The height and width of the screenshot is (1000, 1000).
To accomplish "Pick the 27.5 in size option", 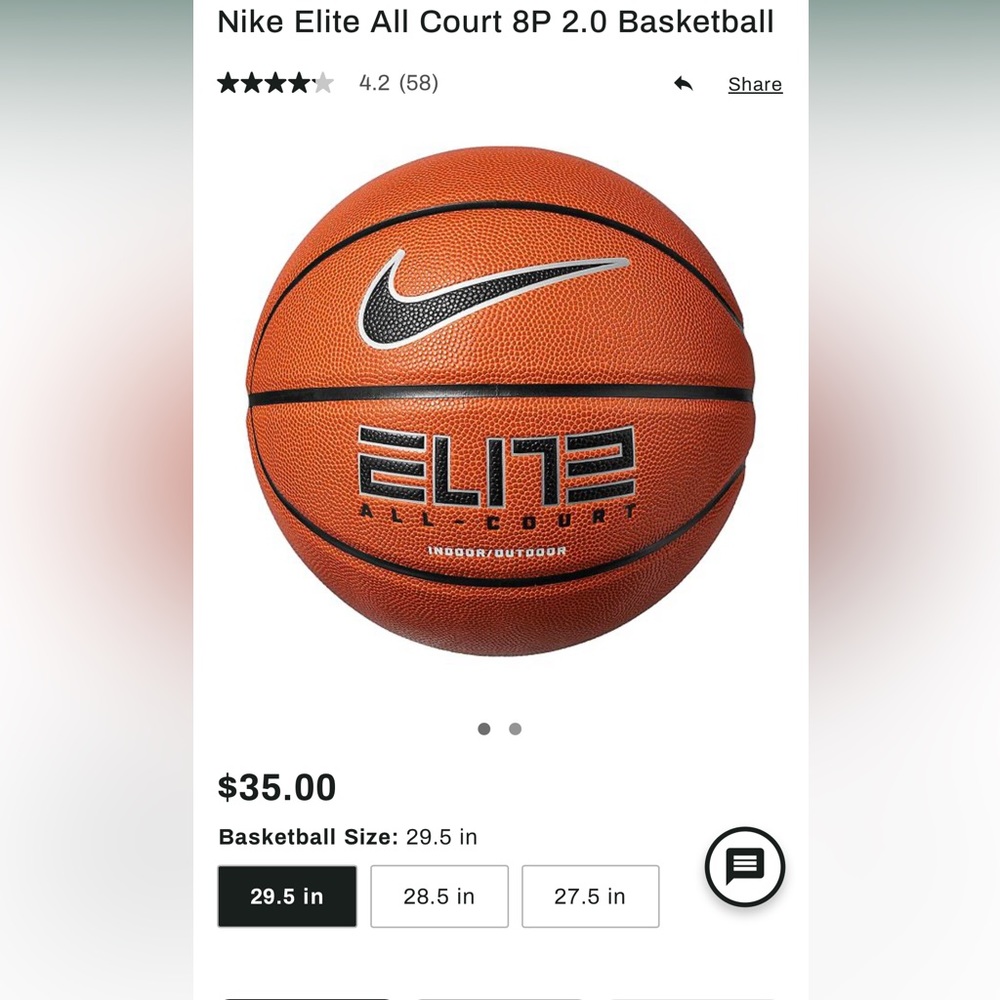I will [591, 896].
